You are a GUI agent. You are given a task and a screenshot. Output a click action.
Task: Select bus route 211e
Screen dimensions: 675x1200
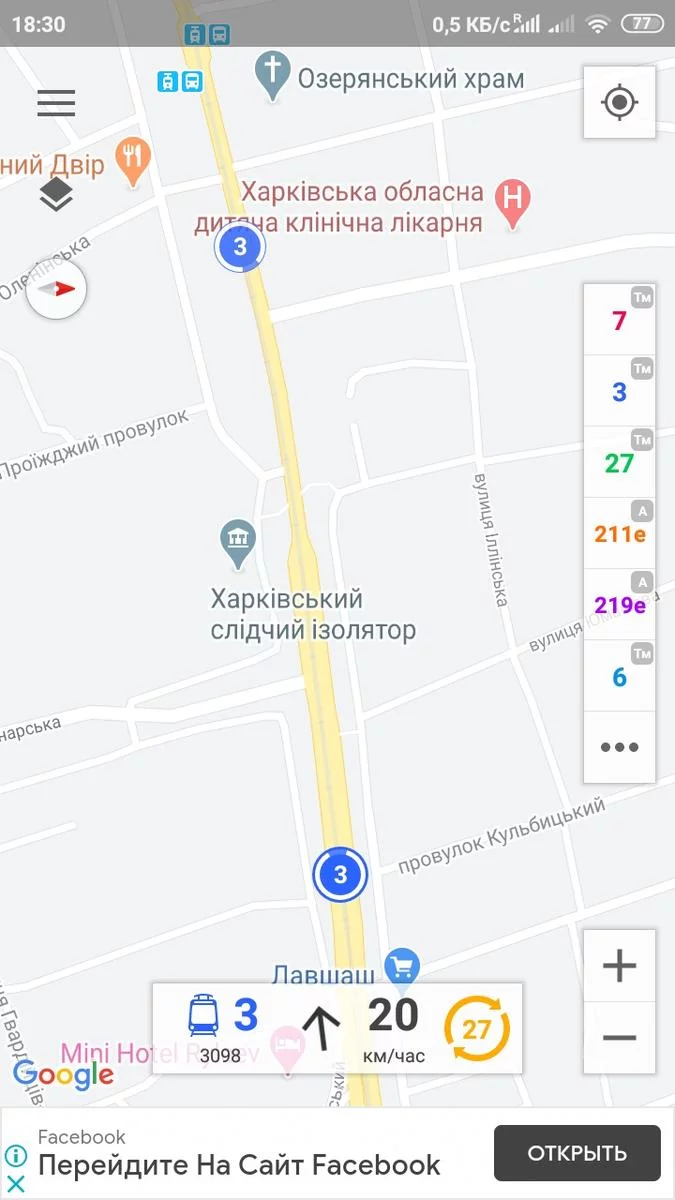(620, 533)
